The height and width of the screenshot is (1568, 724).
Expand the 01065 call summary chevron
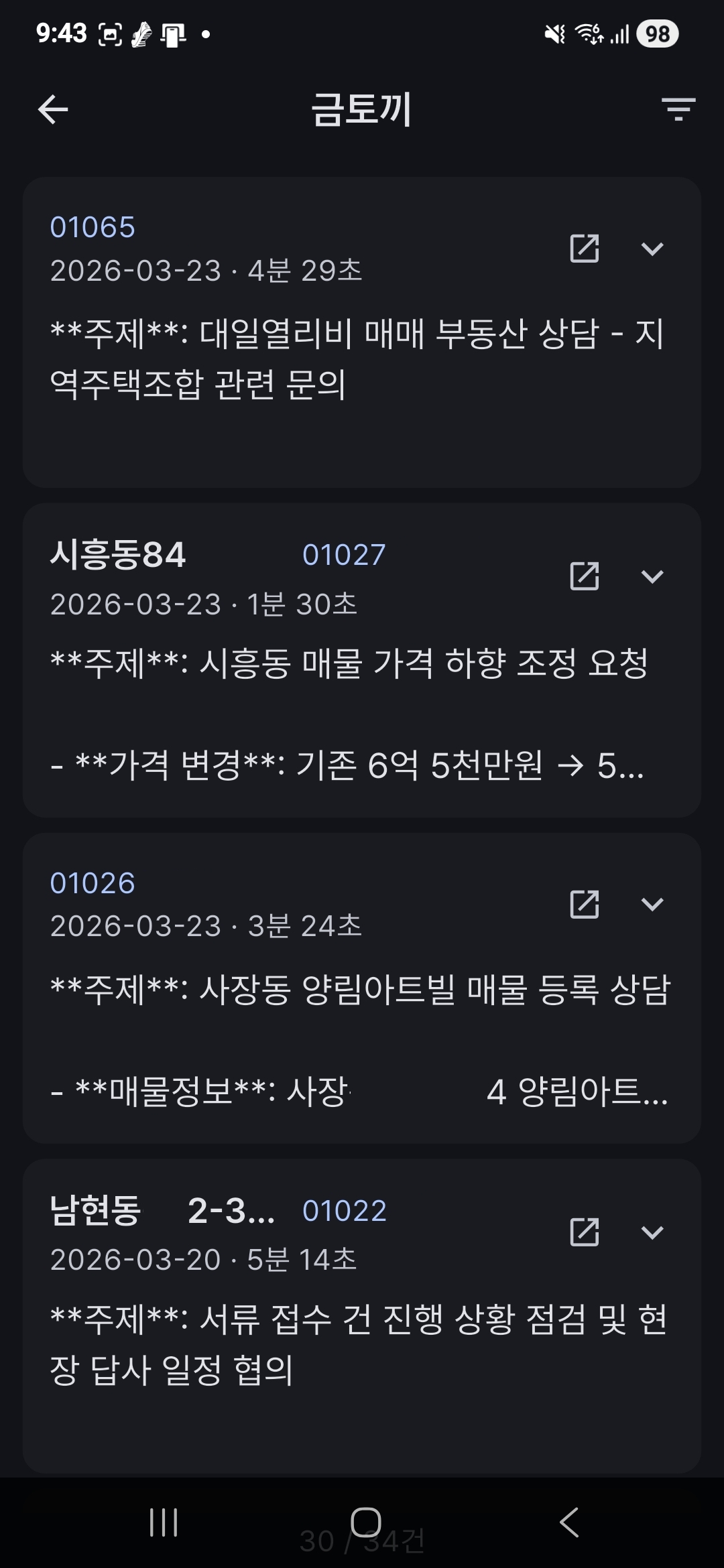(654, 251)
